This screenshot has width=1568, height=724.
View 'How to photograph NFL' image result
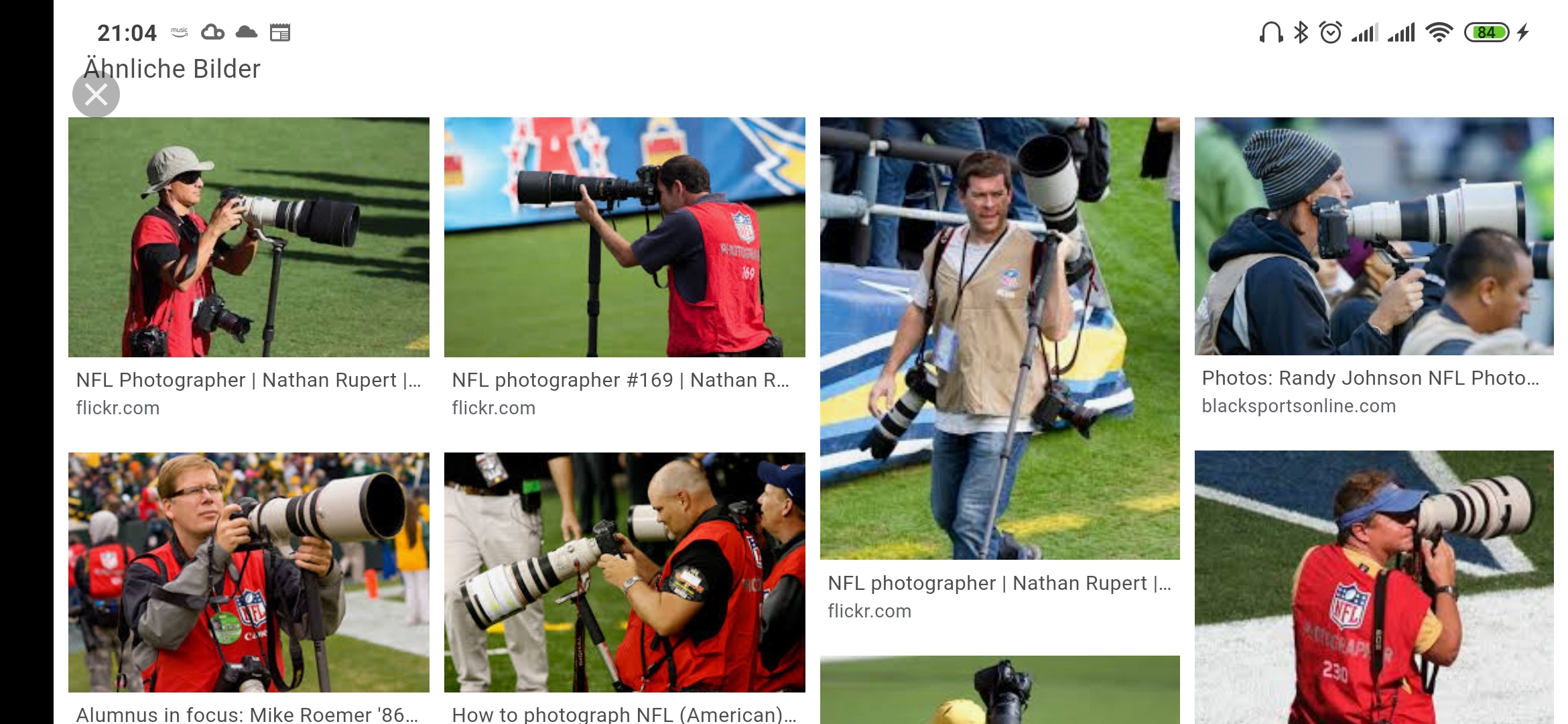625,572
